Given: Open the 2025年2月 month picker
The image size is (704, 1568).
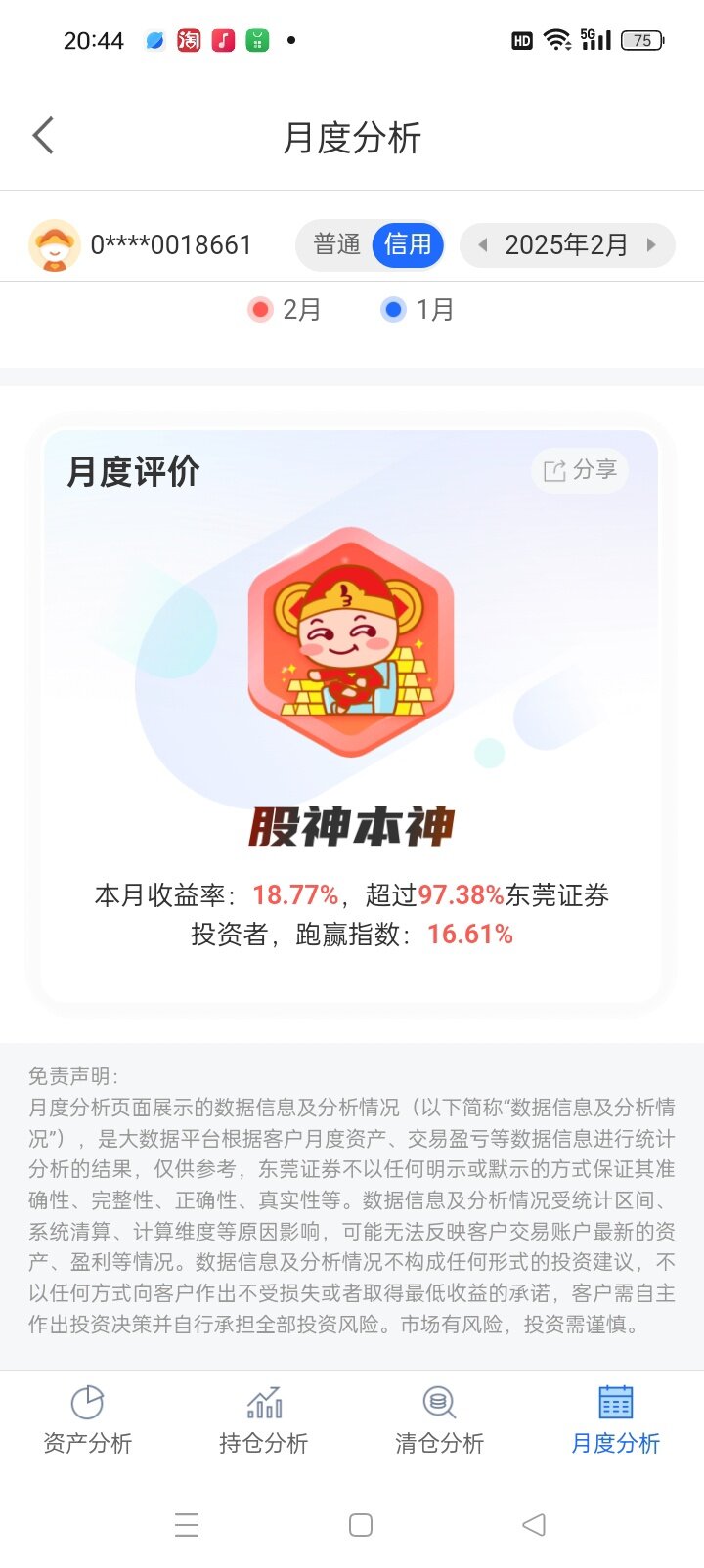Looking at the screenshot, I should 566,245.
